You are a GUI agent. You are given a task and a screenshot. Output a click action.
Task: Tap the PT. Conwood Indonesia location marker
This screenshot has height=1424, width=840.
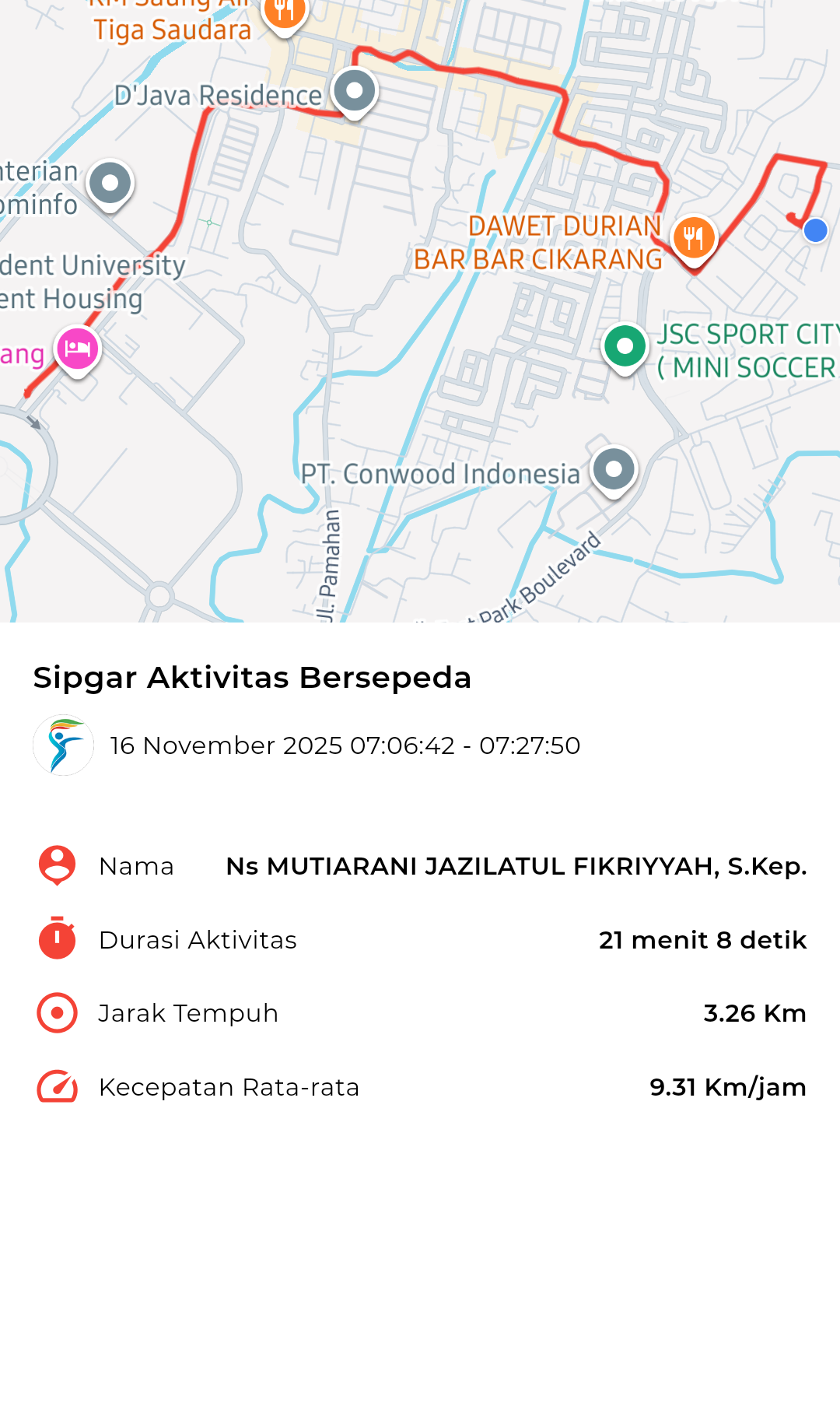614,469
